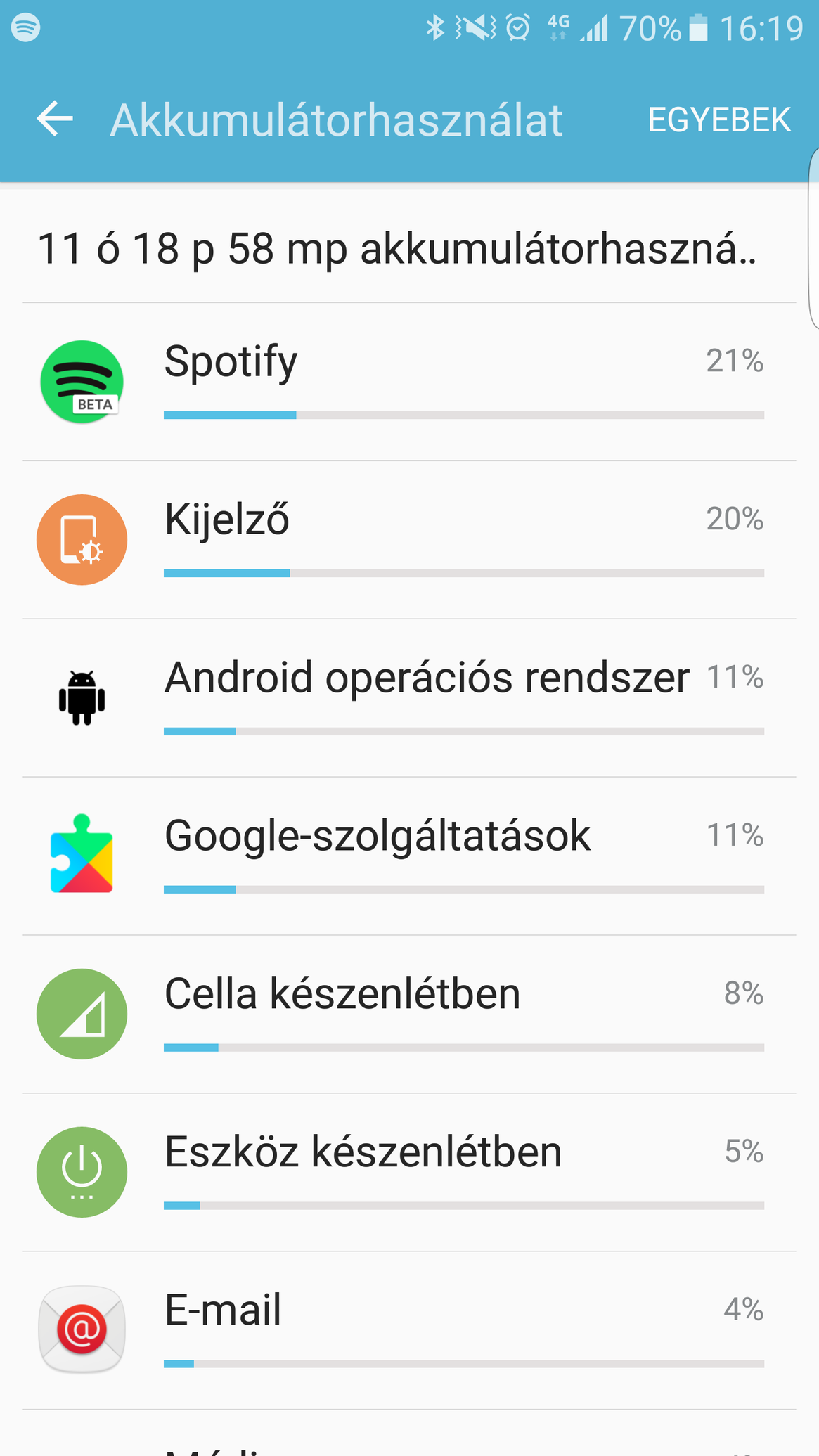
Task: View Eszköz készenlétben details
Action: (409, 1173)
